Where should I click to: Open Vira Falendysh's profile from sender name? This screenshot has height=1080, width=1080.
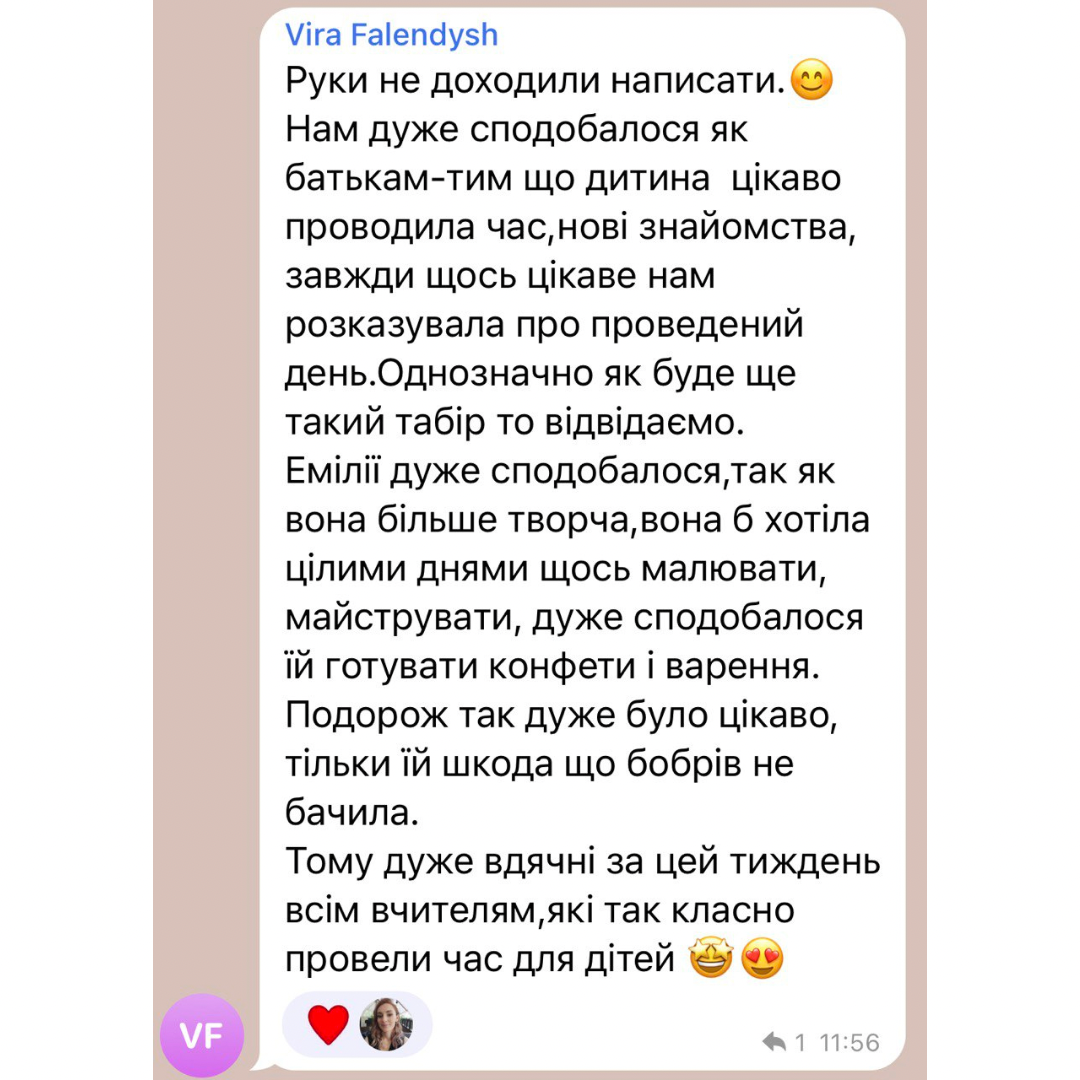pyautogui.click(x=391, y=35)
